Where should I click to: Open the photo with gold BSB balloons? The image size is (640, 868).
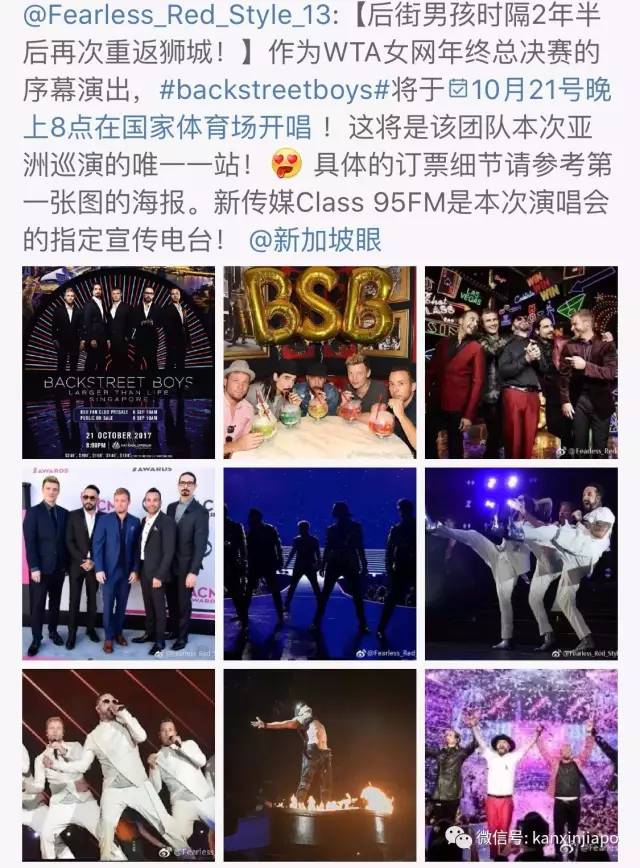[319, 362]
